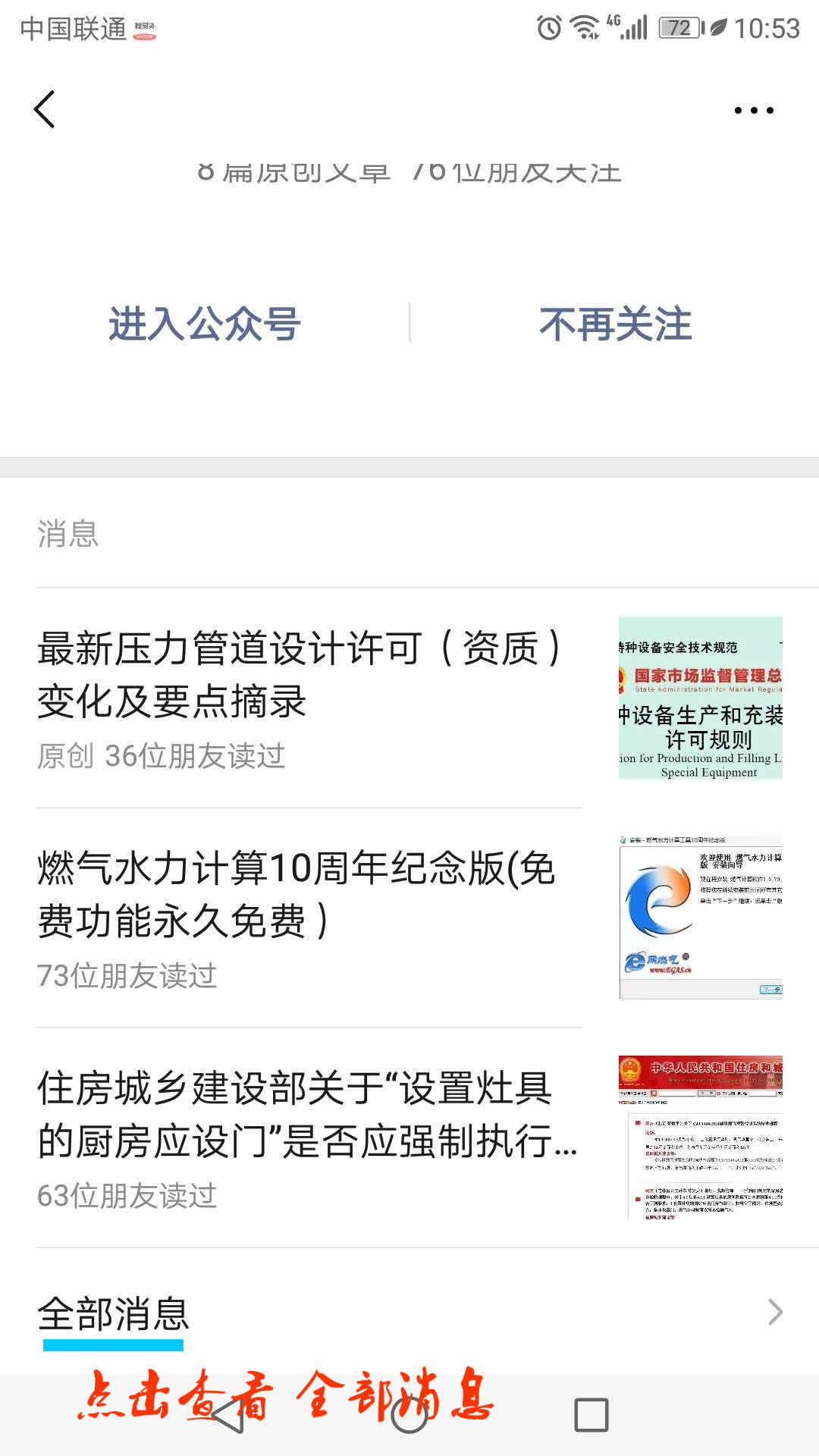Viewport: 819px width, 1456px height.
Task: Open the three-dot overflow menu
Action: click(x=754, y=111)
